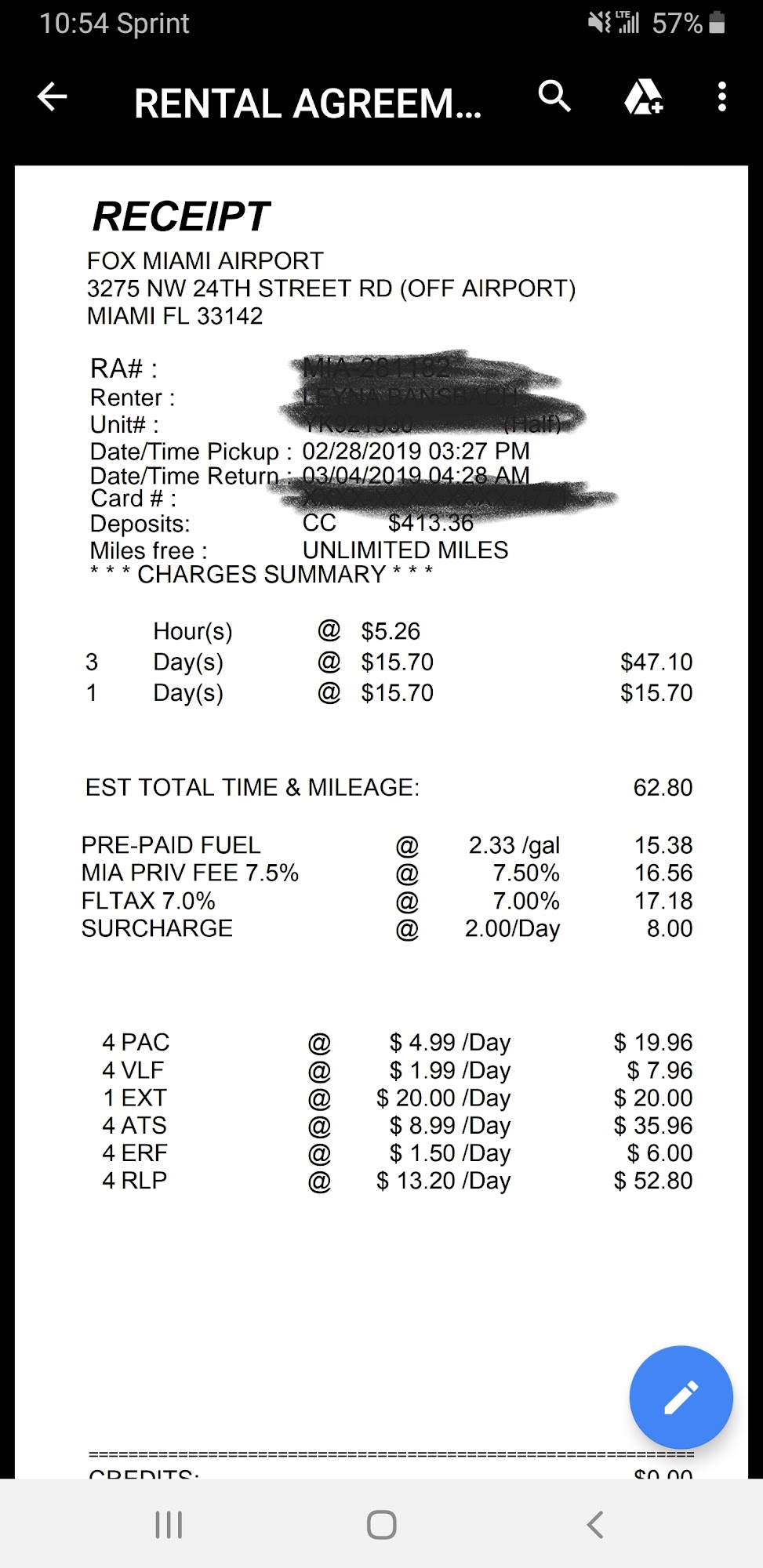
Task: Go to the home screen
Action: click(x=382, y=1525)
